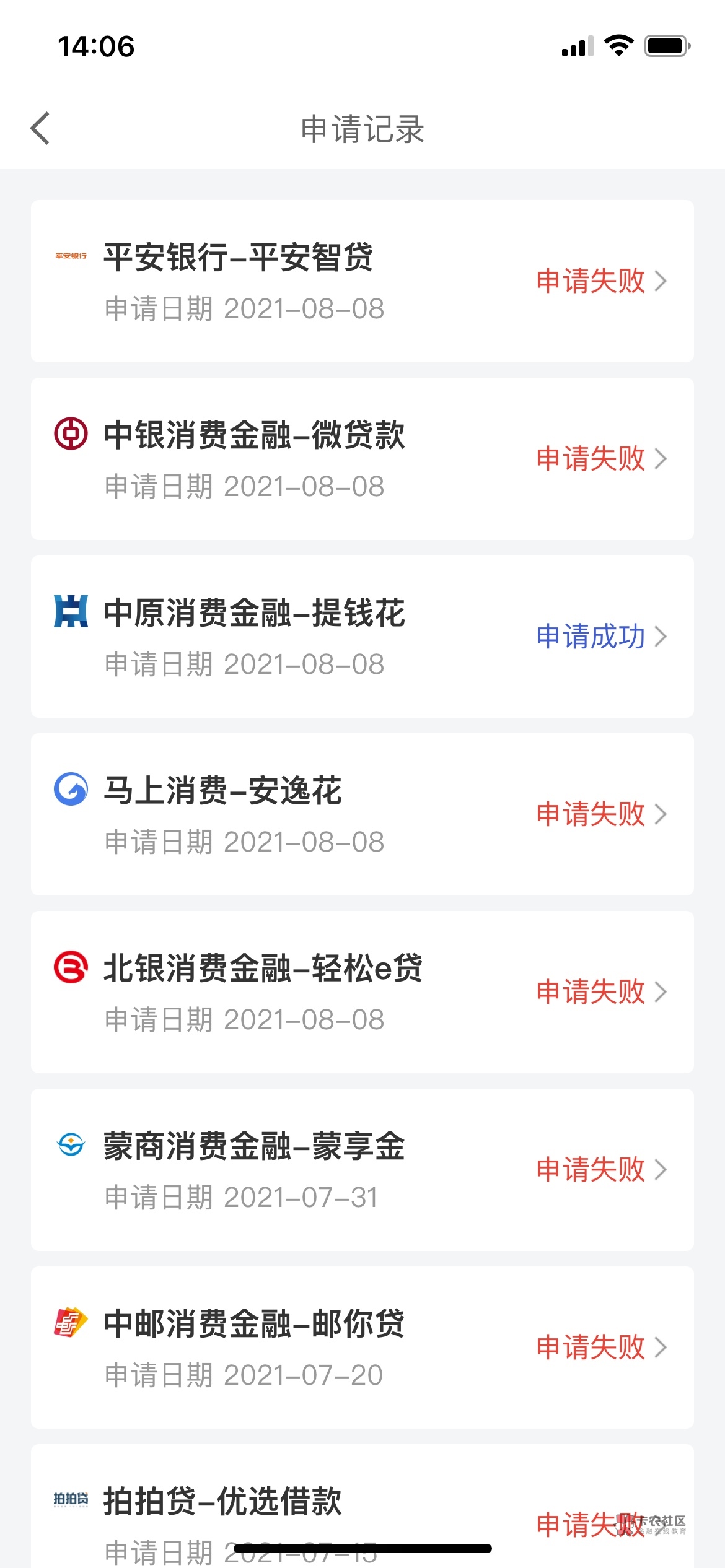Viewport: 725px width, 1568px height.
Task: Open the 中原消费金融-提钱花 successful application
Action: (362, 637)
